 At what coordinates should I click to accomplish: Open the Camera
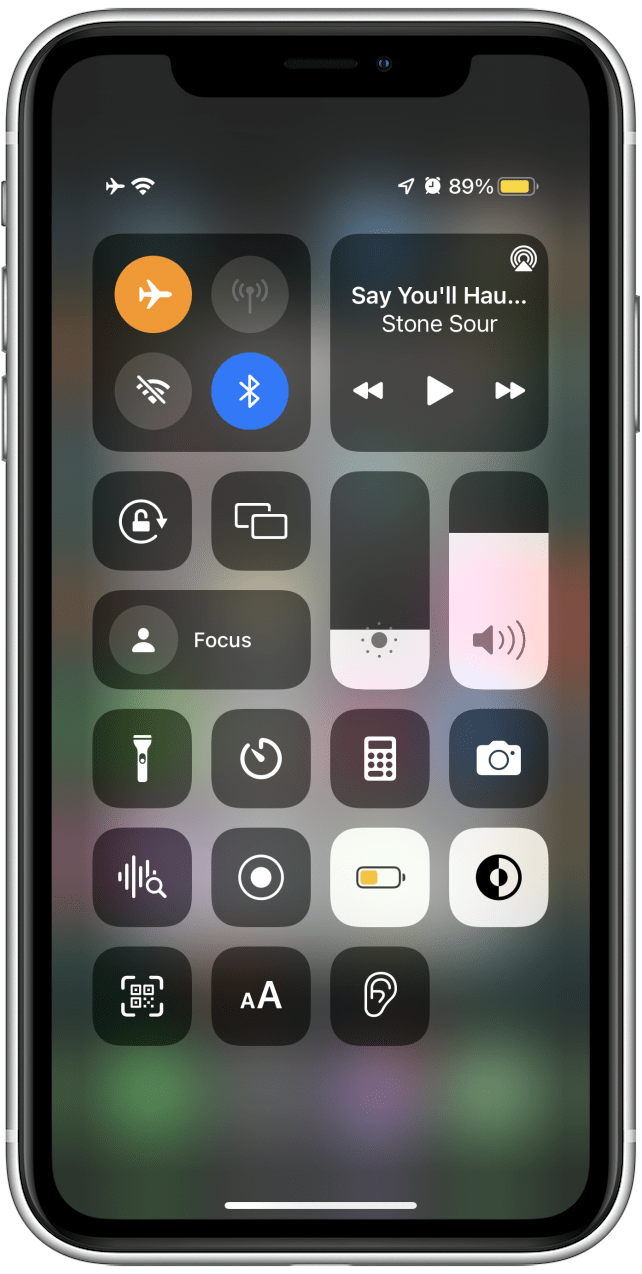(498, 759)
